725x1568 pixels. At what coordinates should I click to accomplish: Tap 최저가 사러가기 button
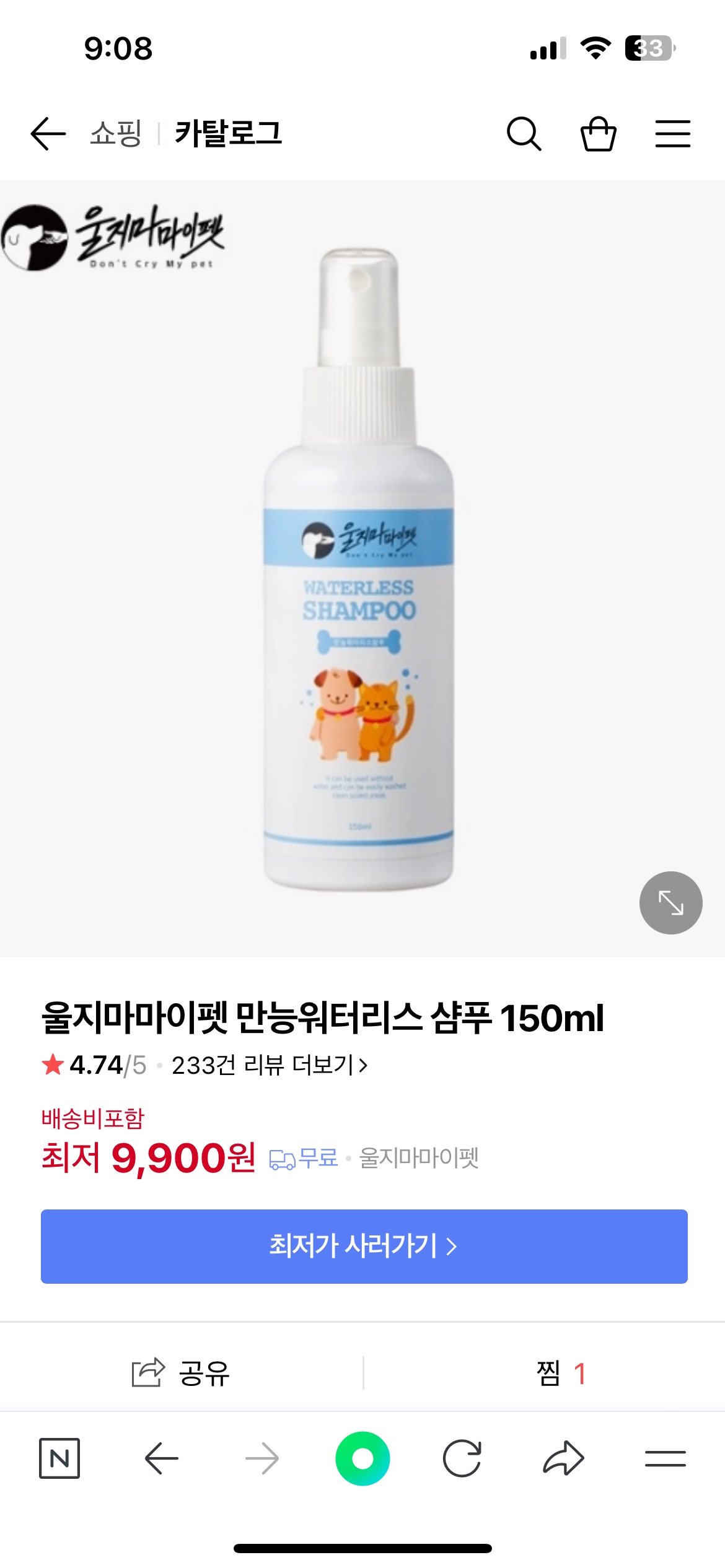[364, 1246]
